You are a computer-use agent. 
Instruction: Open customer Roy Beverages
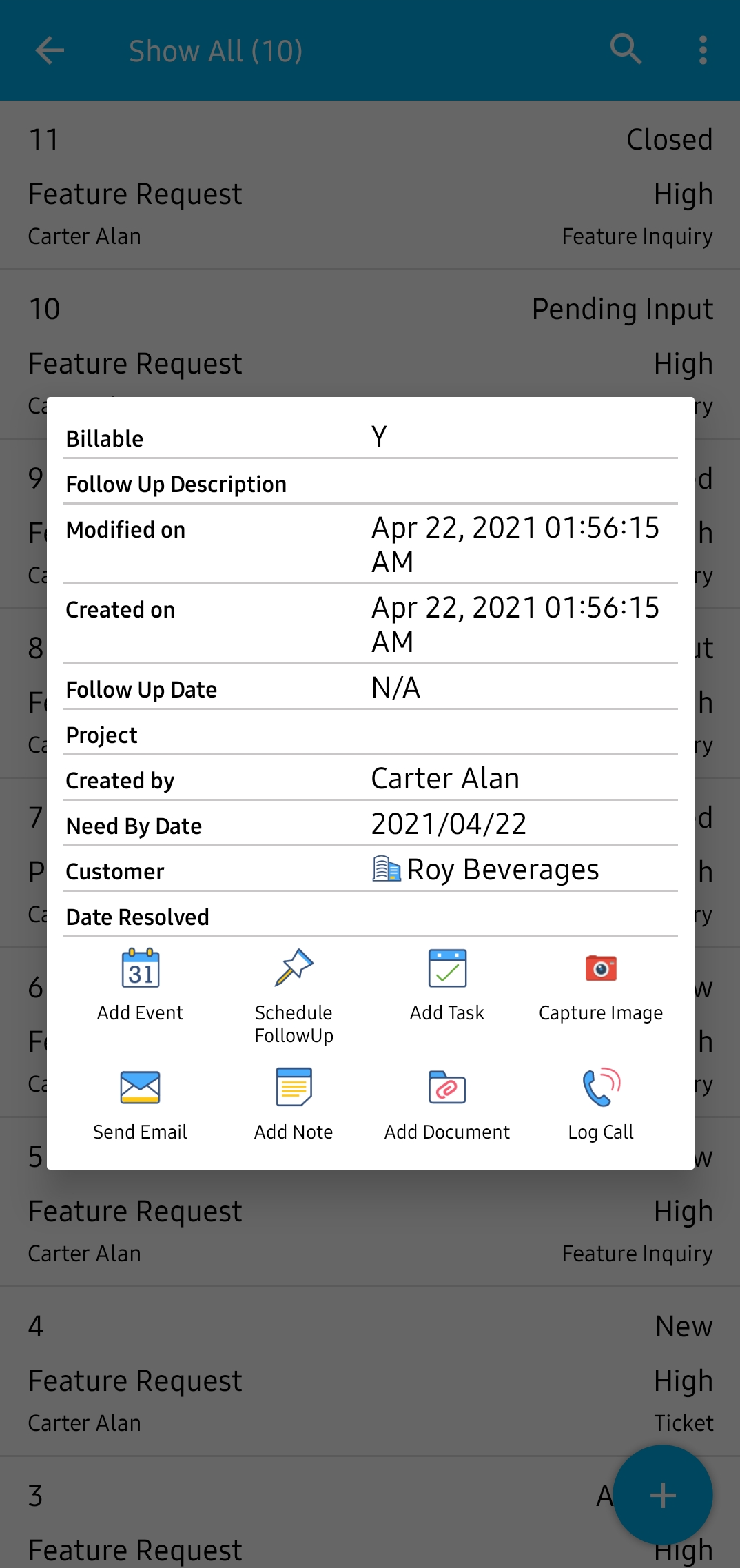pos(486,870)
